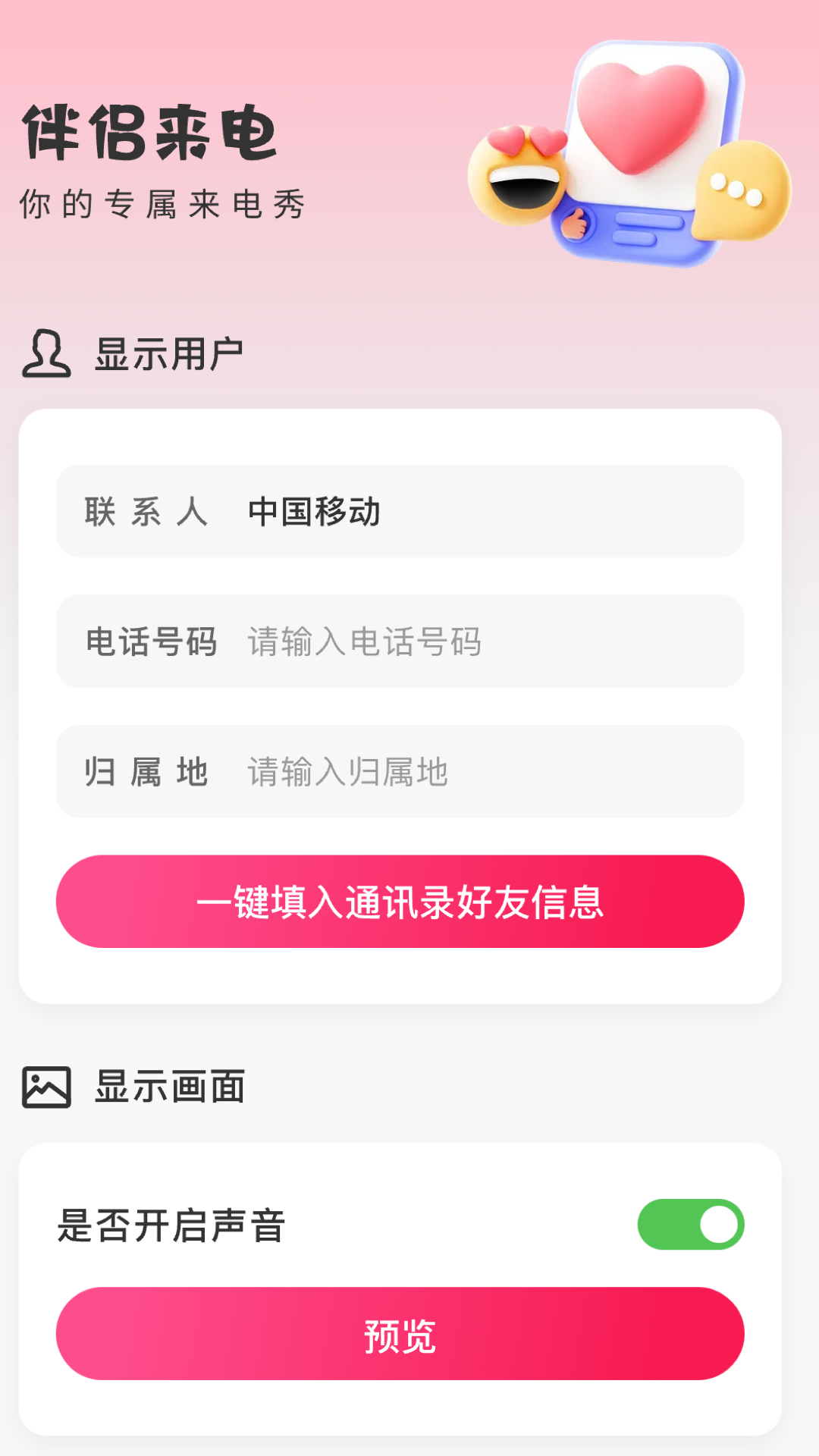This screenshot has width=819, height=1456.
Task: Select the 显示用户 section header
Action: 168,350
